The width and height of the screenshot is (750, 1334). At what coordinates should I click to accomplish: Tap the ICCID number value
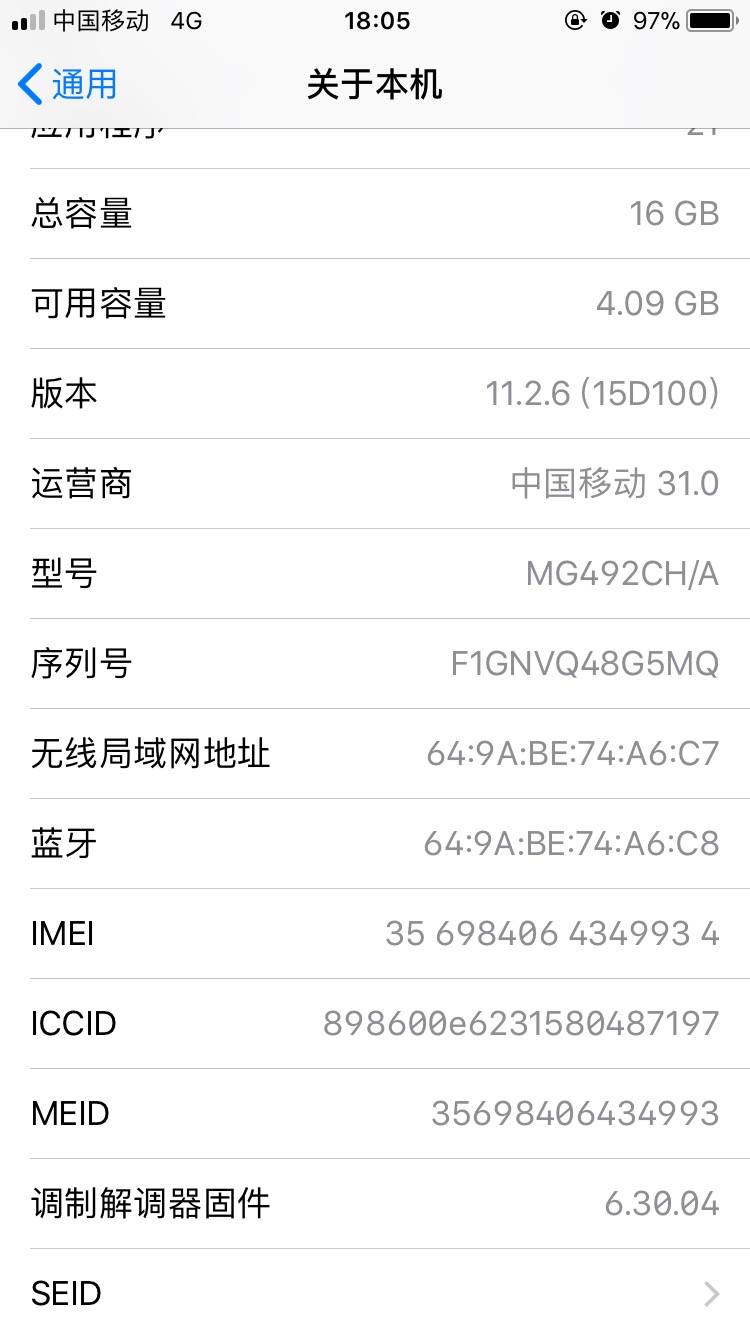pos(520,1023)
